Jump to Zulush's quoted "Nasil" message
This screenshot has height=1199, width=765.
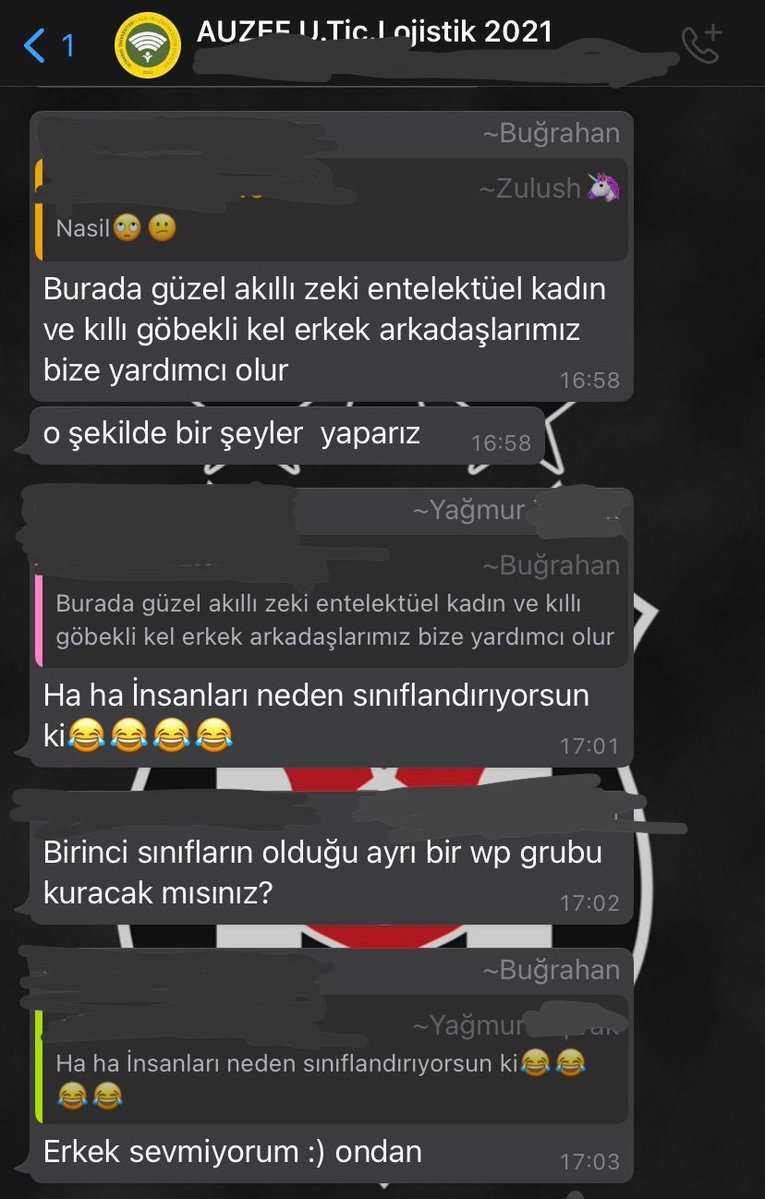(332, 210)
